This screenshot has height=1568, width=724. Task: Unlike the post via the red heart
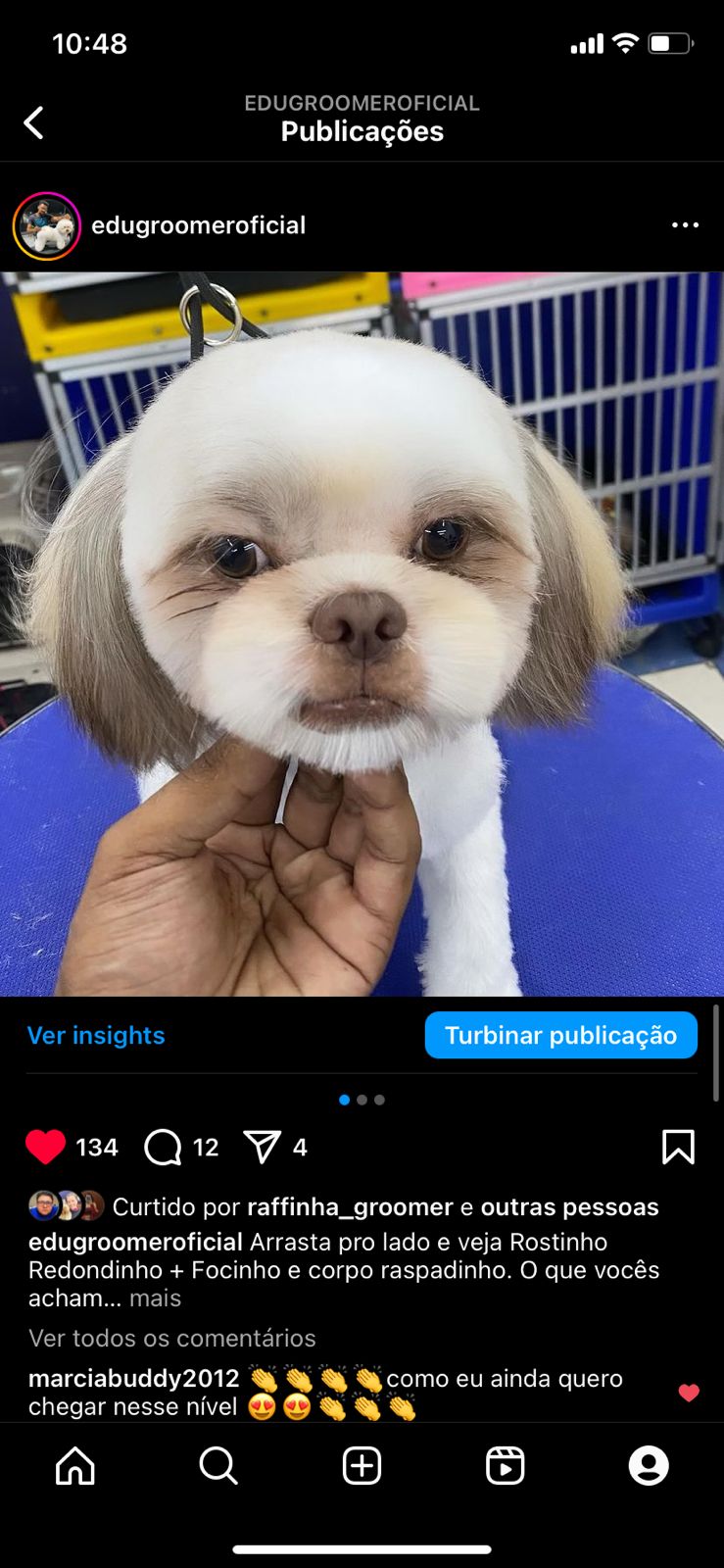[x=45, y=1147]
